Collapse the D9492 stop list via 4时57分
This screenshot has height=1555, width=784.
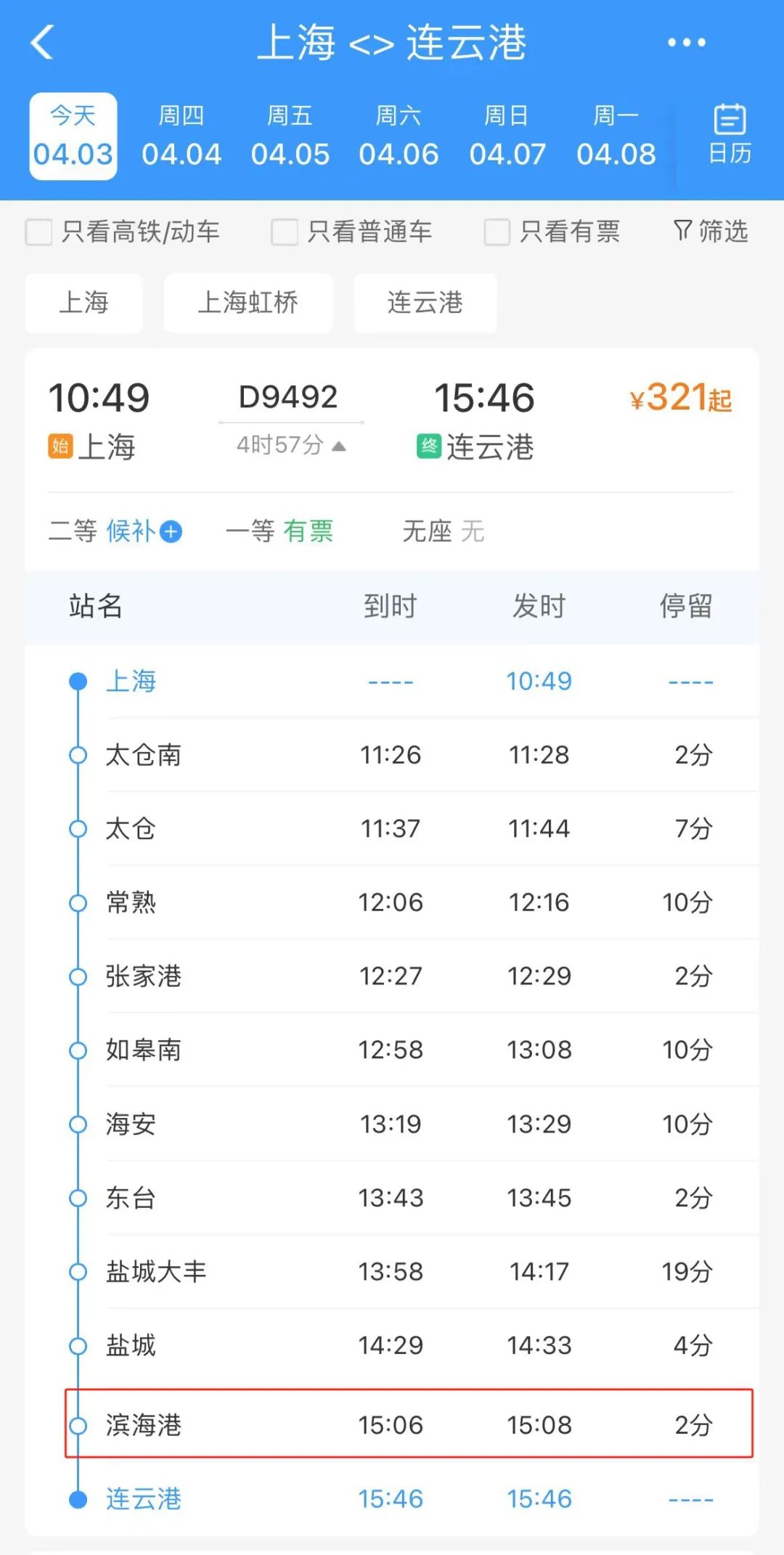pyautogui.click(x=290, y=444)
